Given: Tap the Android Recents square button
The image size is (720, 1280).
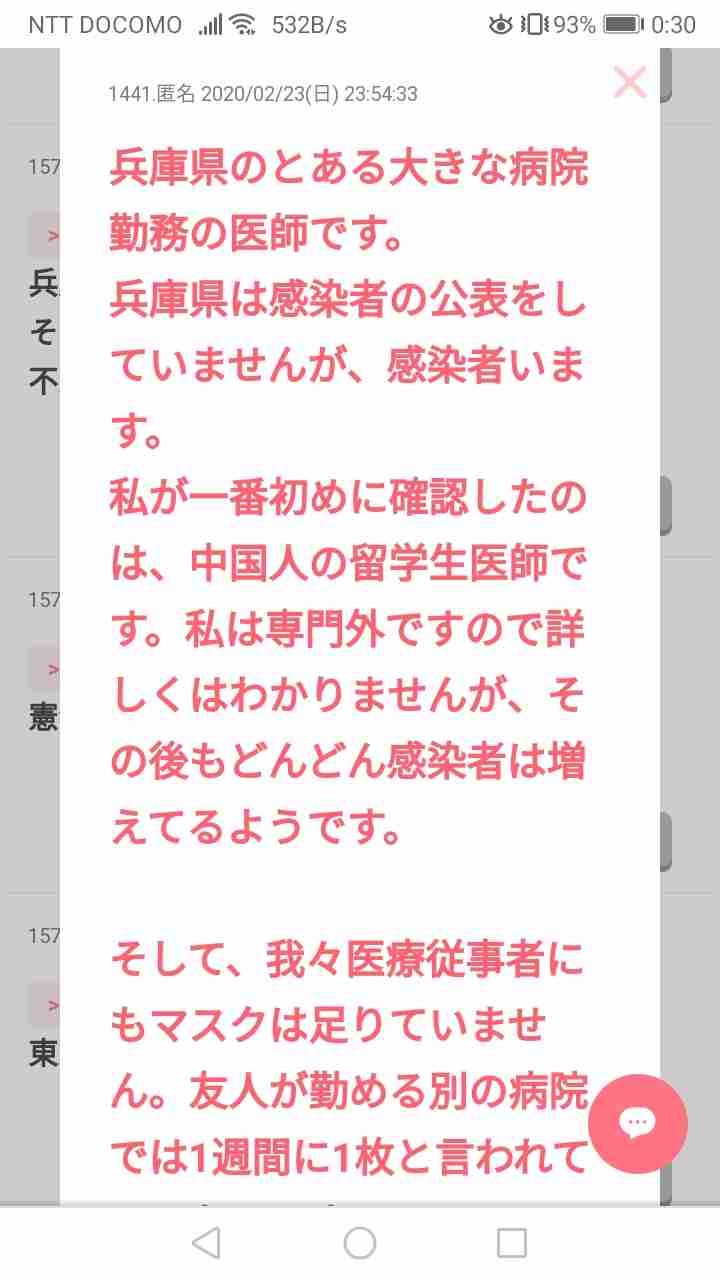Looking at the screenshot, I should pyautogui.click(x=512, y=1245).
